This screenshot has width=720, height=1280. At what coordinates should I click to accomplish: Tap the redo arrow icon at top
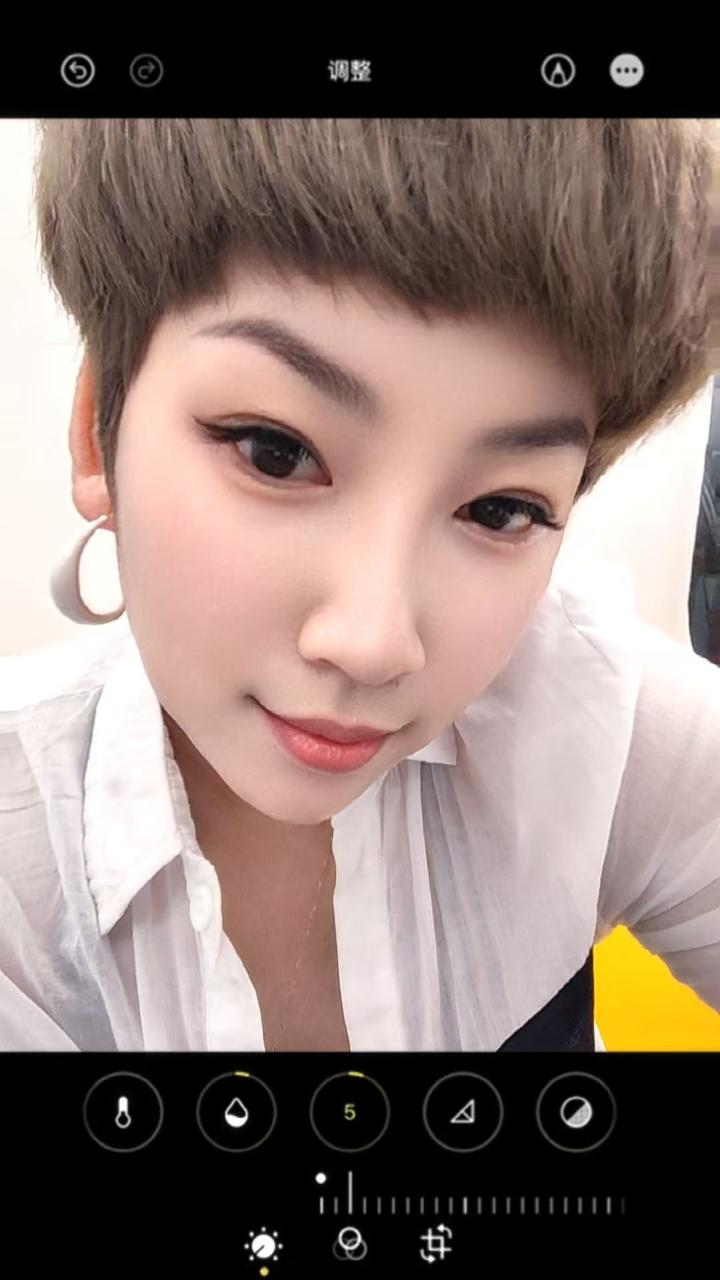click(145, 70)
